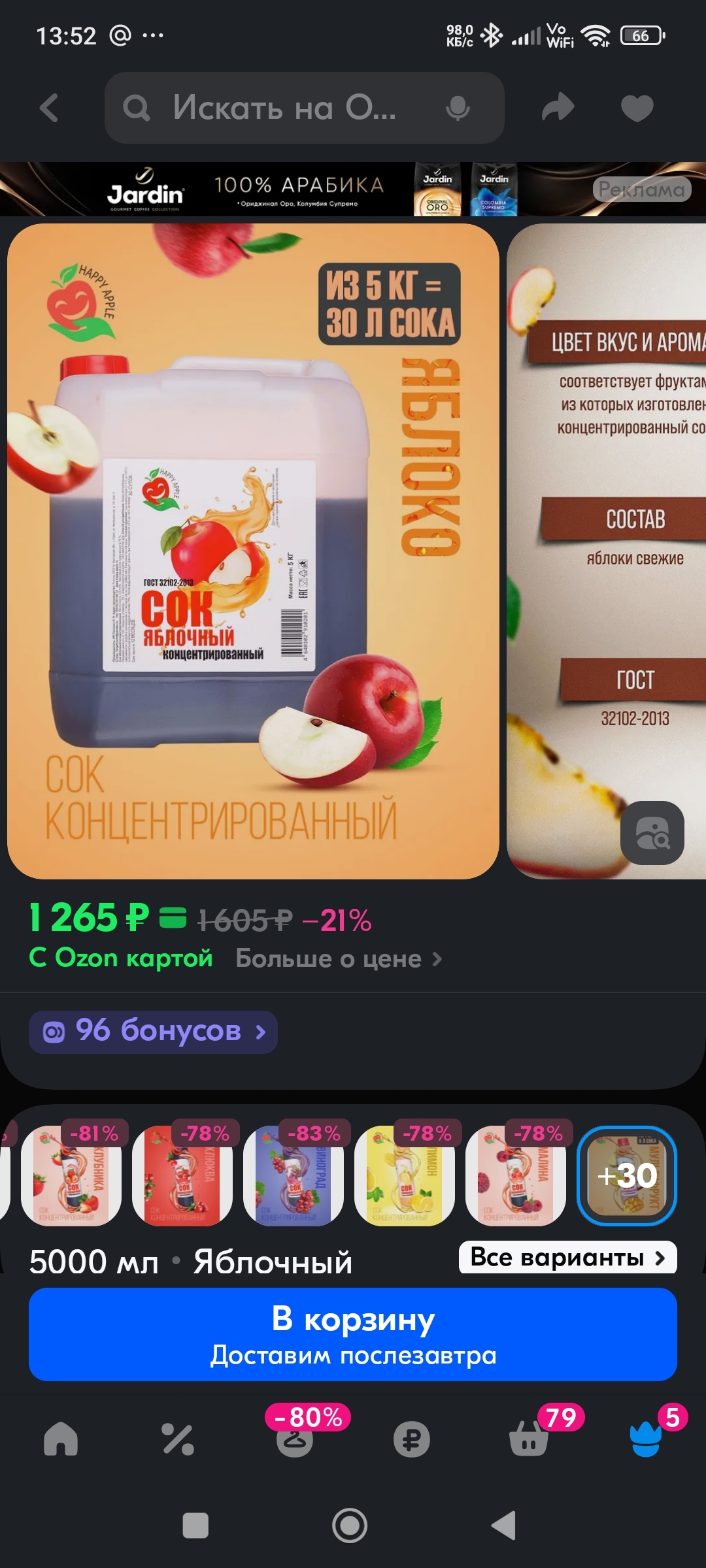
Task: Open the main apple juice product photo
Action: coord(253,551)
